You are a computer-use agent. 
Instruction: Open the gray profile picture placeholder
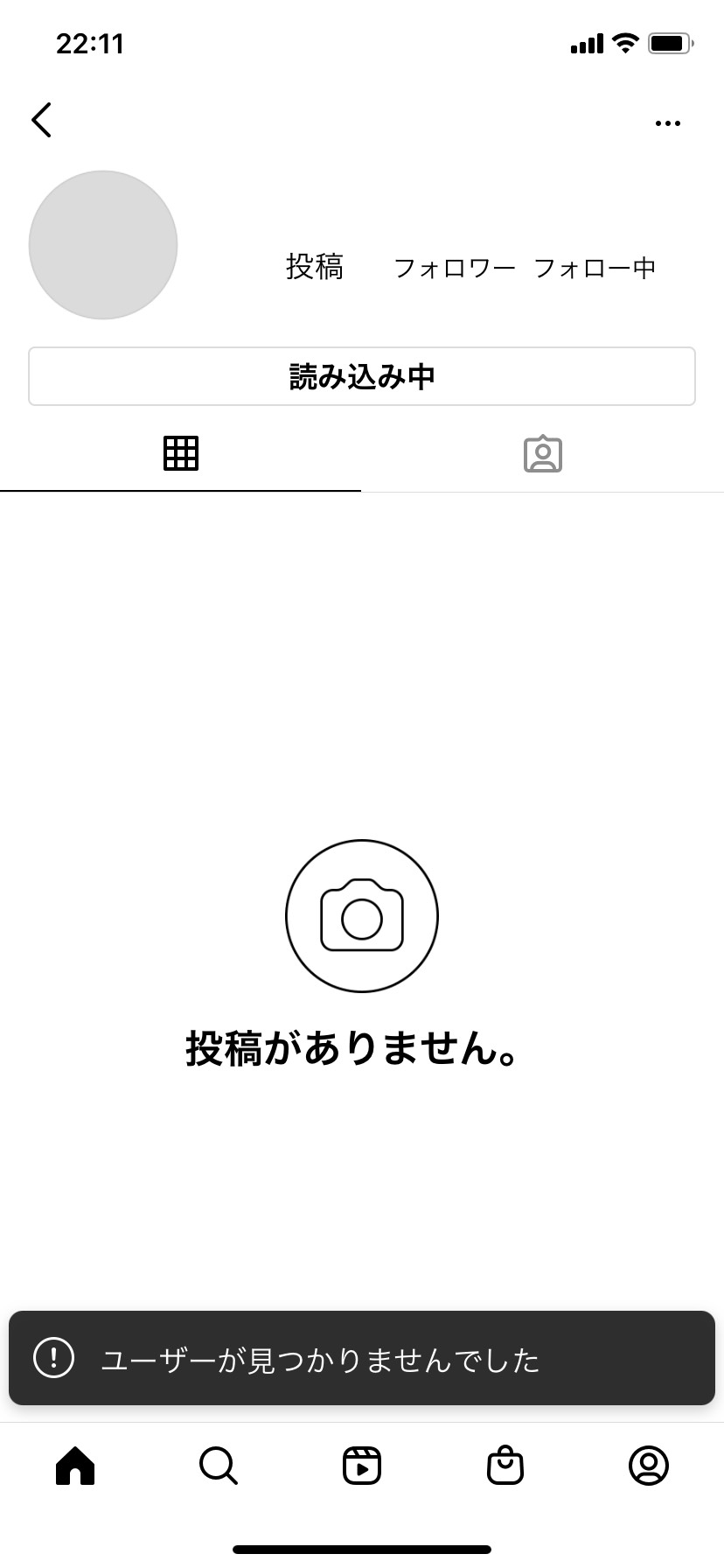pyautogui.click(x=103, y=245)
